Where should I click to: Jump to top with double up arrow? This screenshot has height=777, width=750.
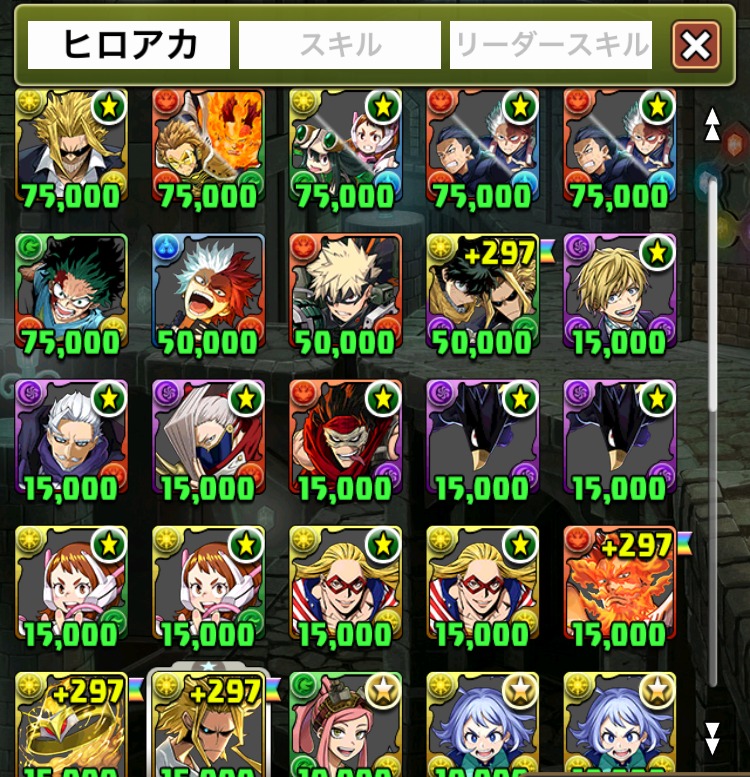[x=712, y=124]
